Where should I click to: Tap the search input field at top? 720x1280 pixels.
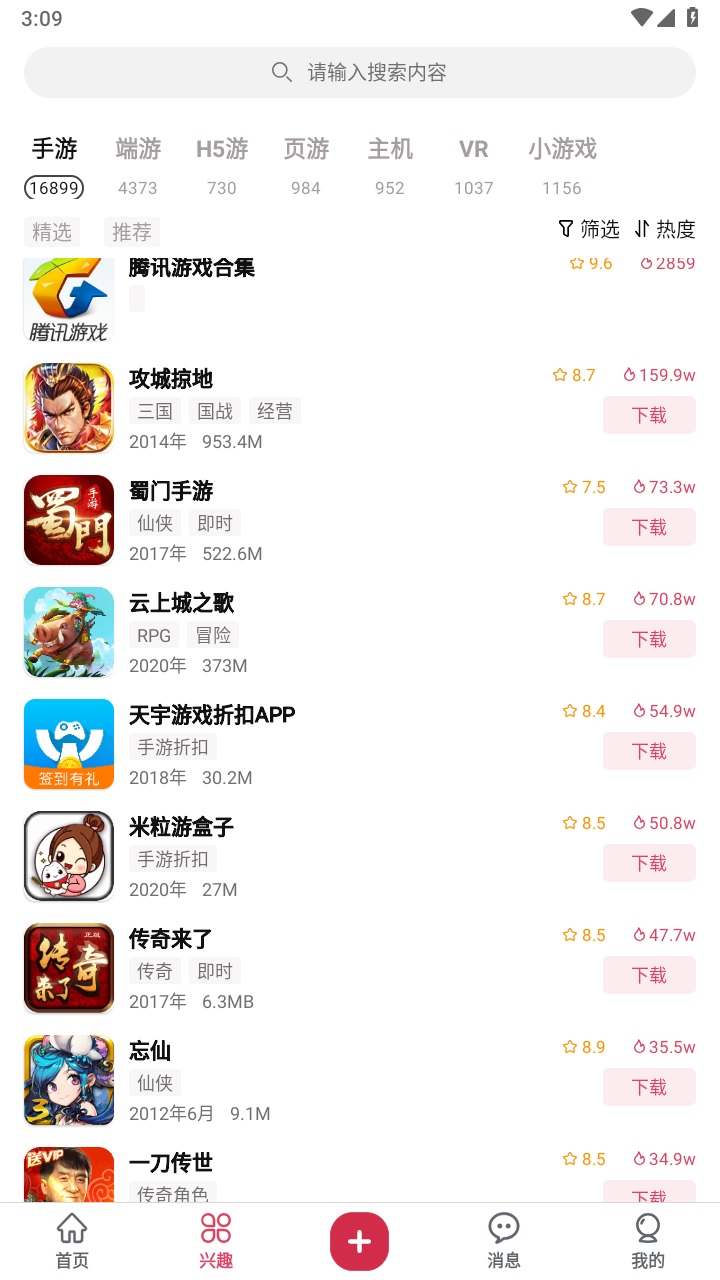tap(360, 72)
